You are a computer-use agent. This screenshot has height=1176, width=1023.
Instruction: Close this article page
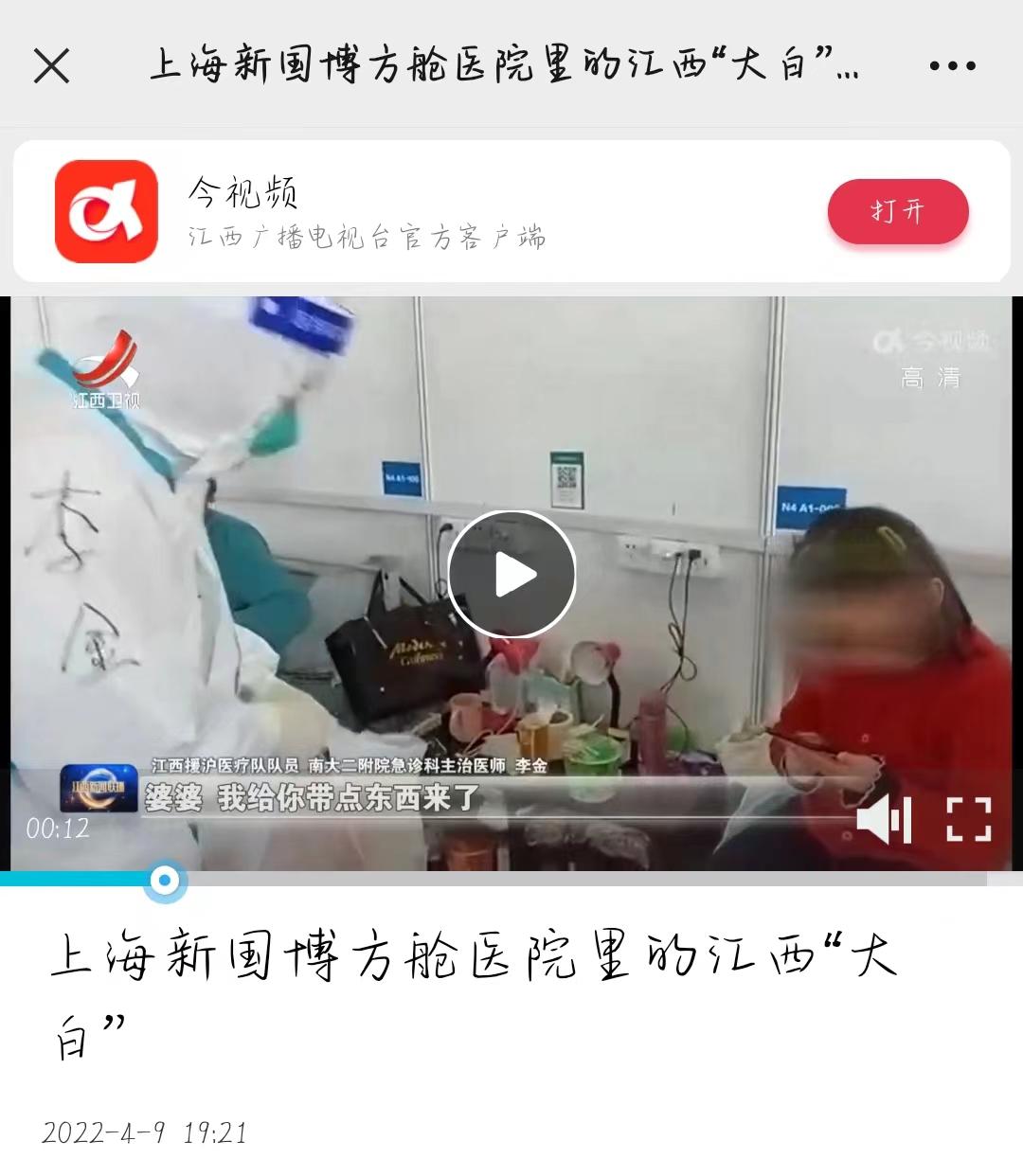[51, 66]
